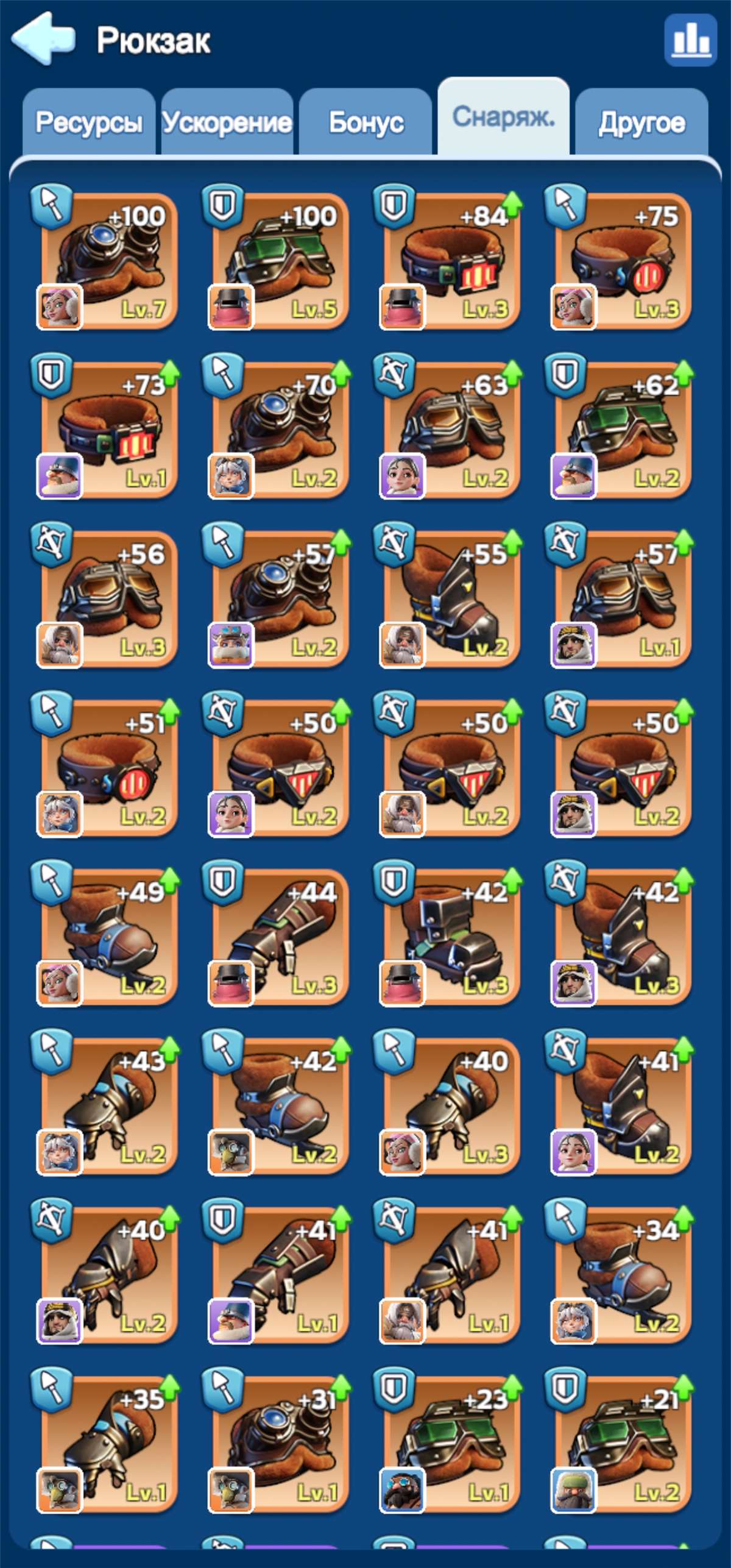731x1568 pixels.
Task: Open the +84 Lv.3 belt item
Action: (451, 261)
